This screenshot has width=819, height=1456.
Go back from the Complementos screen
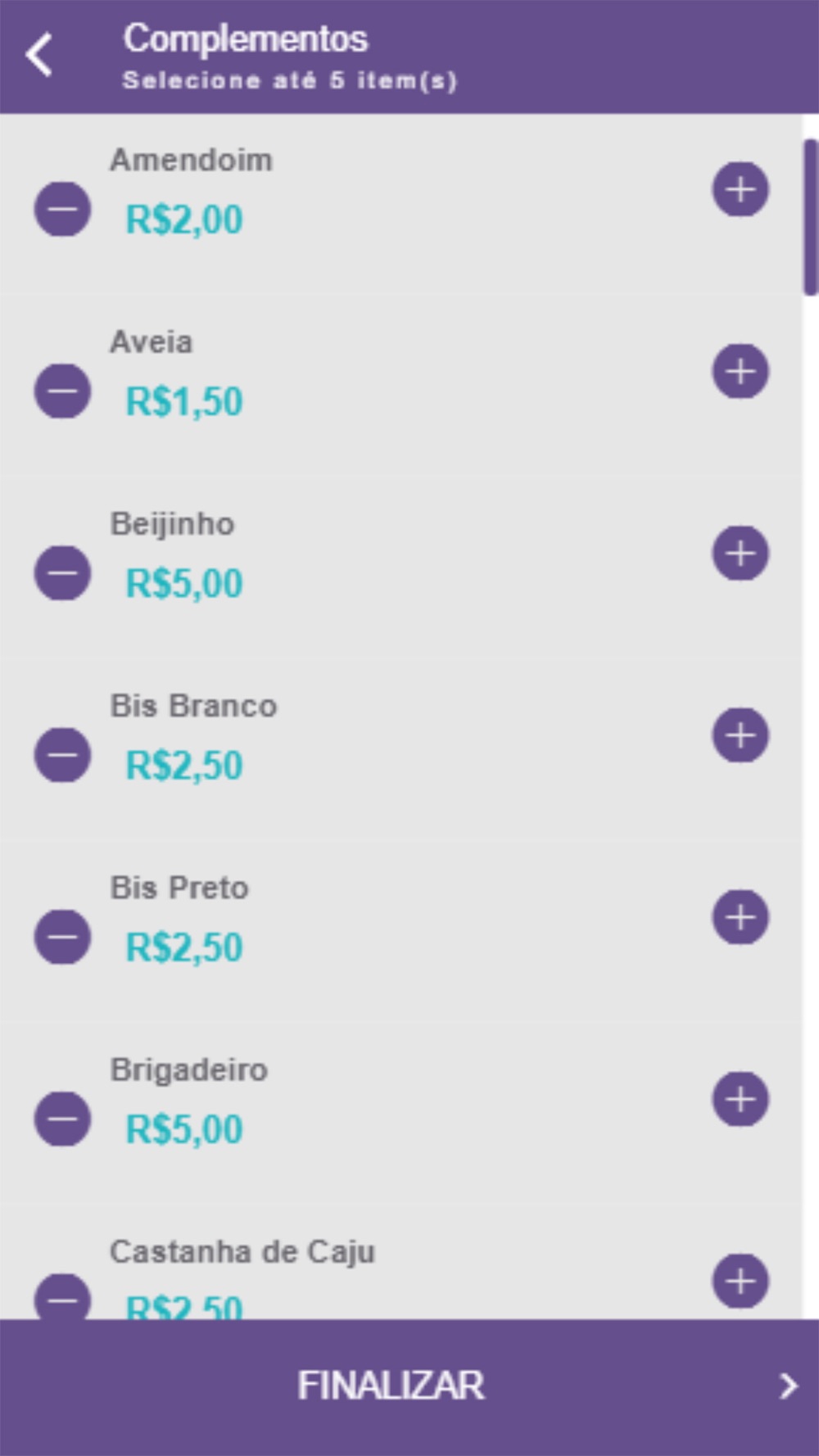pos(38,55)
